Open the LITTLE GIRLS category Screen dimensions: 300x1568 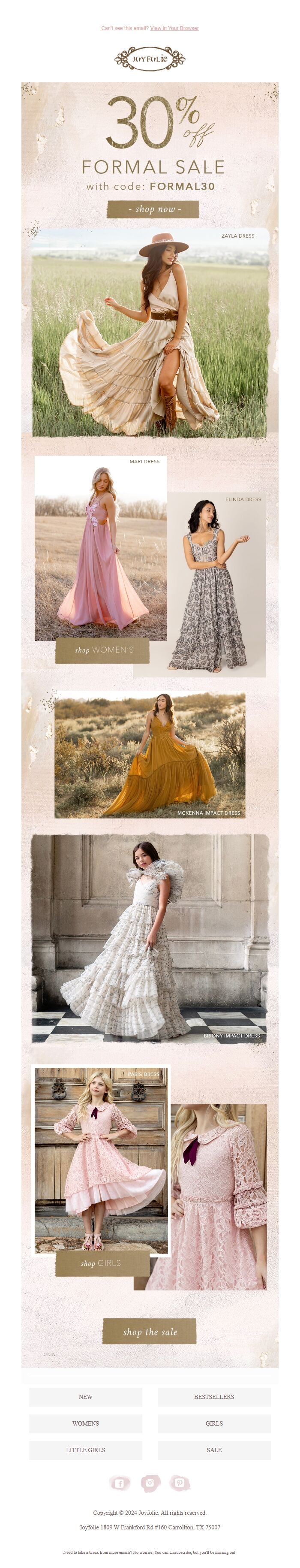click(85, 1450)
